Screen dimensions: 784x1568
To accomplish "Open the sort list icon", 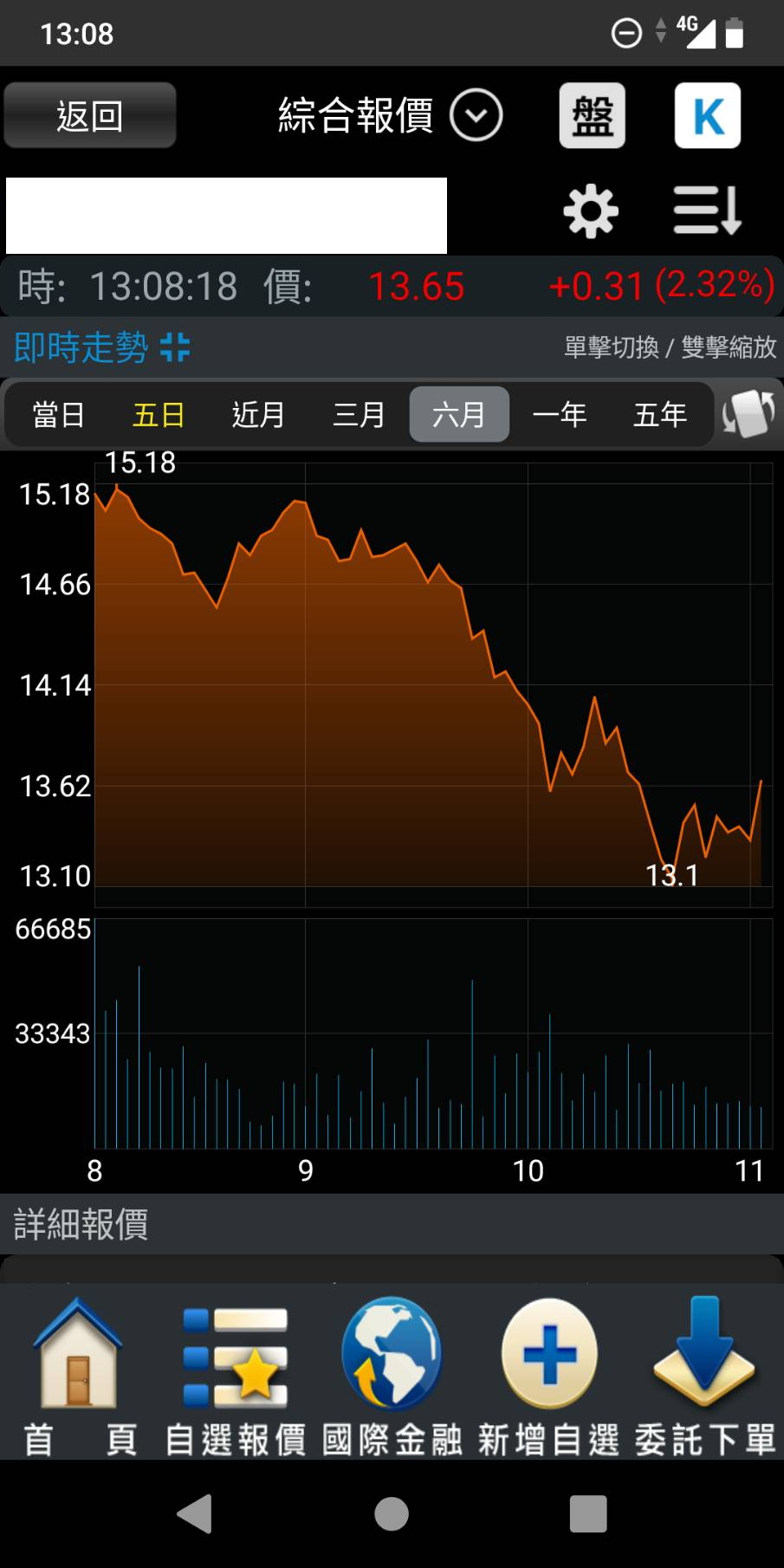I will pyautogui.click(x=708, y=211).
